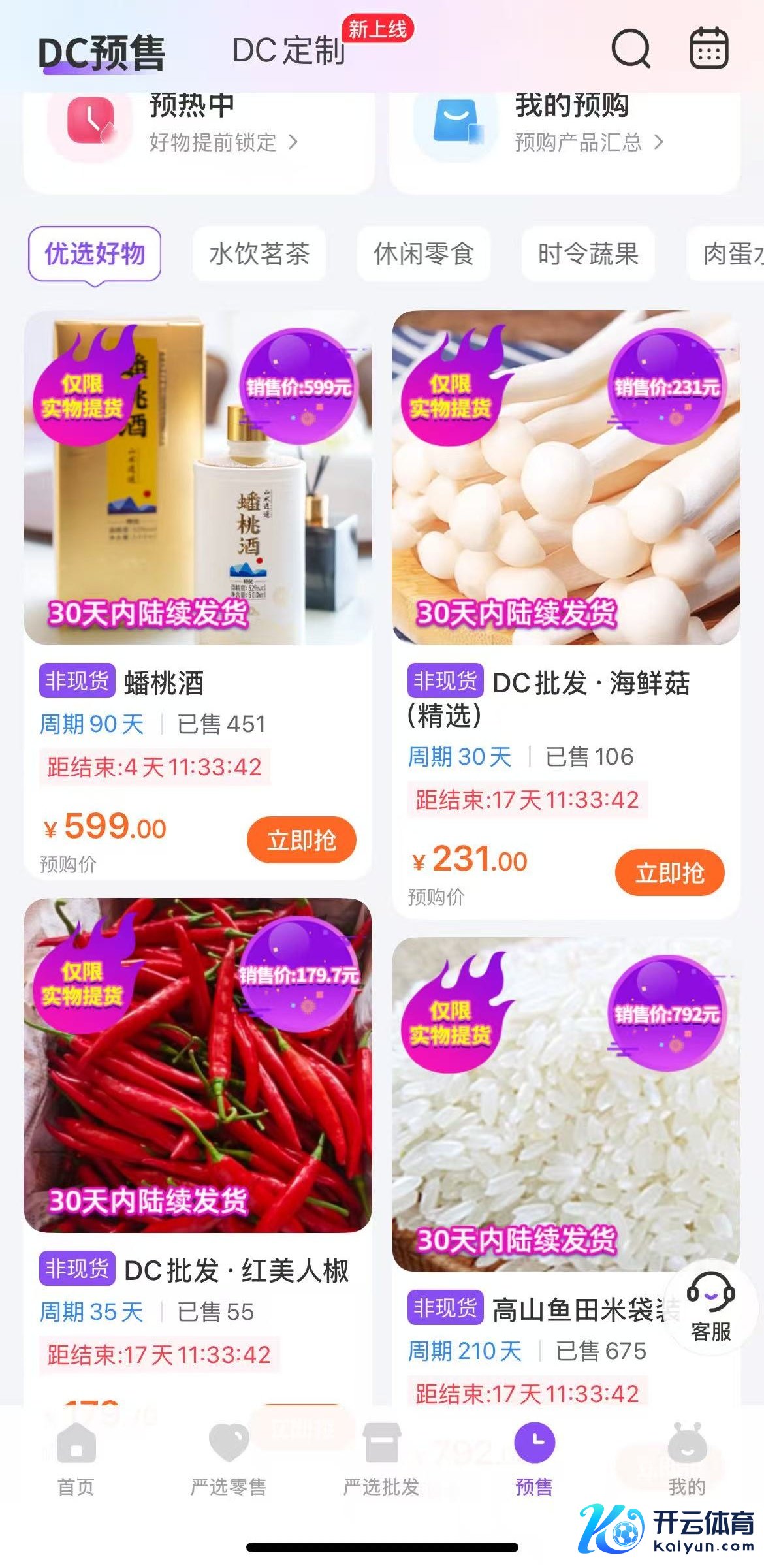View the 红美人椒 product image
The width and height of the screenshot is (764, 1568).
point(198,1066)
